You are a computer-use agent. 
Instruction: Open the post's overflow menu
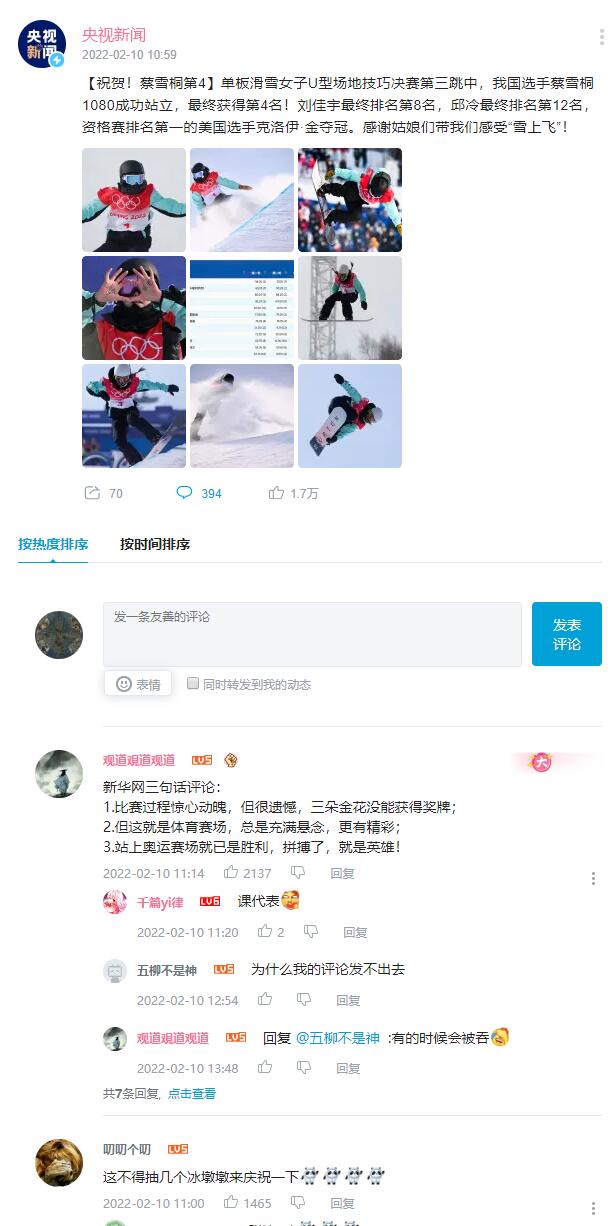tap(601, 38)
